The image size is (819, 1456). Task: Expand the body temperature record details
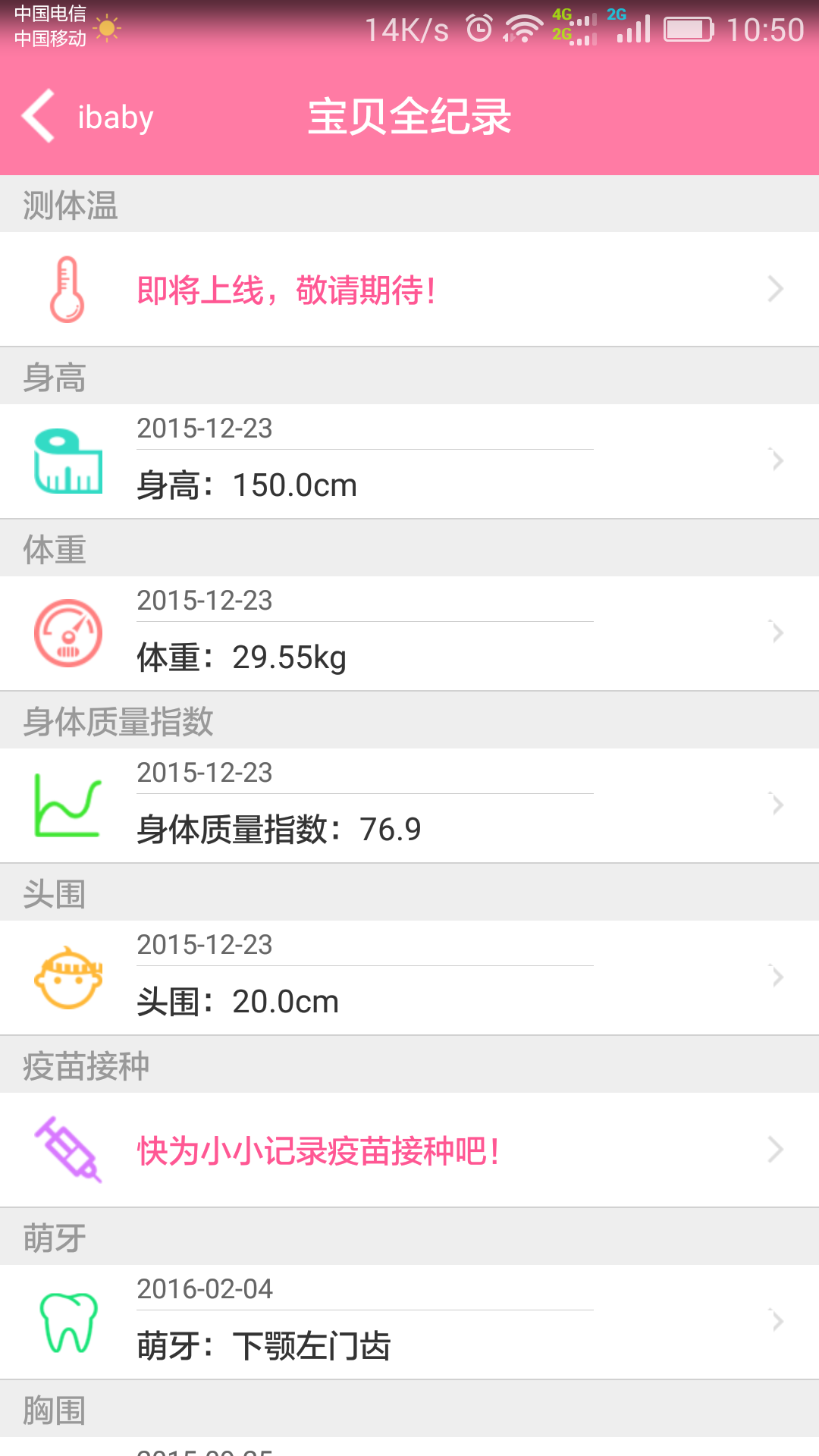pyautogui.click(x=774, y=289)
